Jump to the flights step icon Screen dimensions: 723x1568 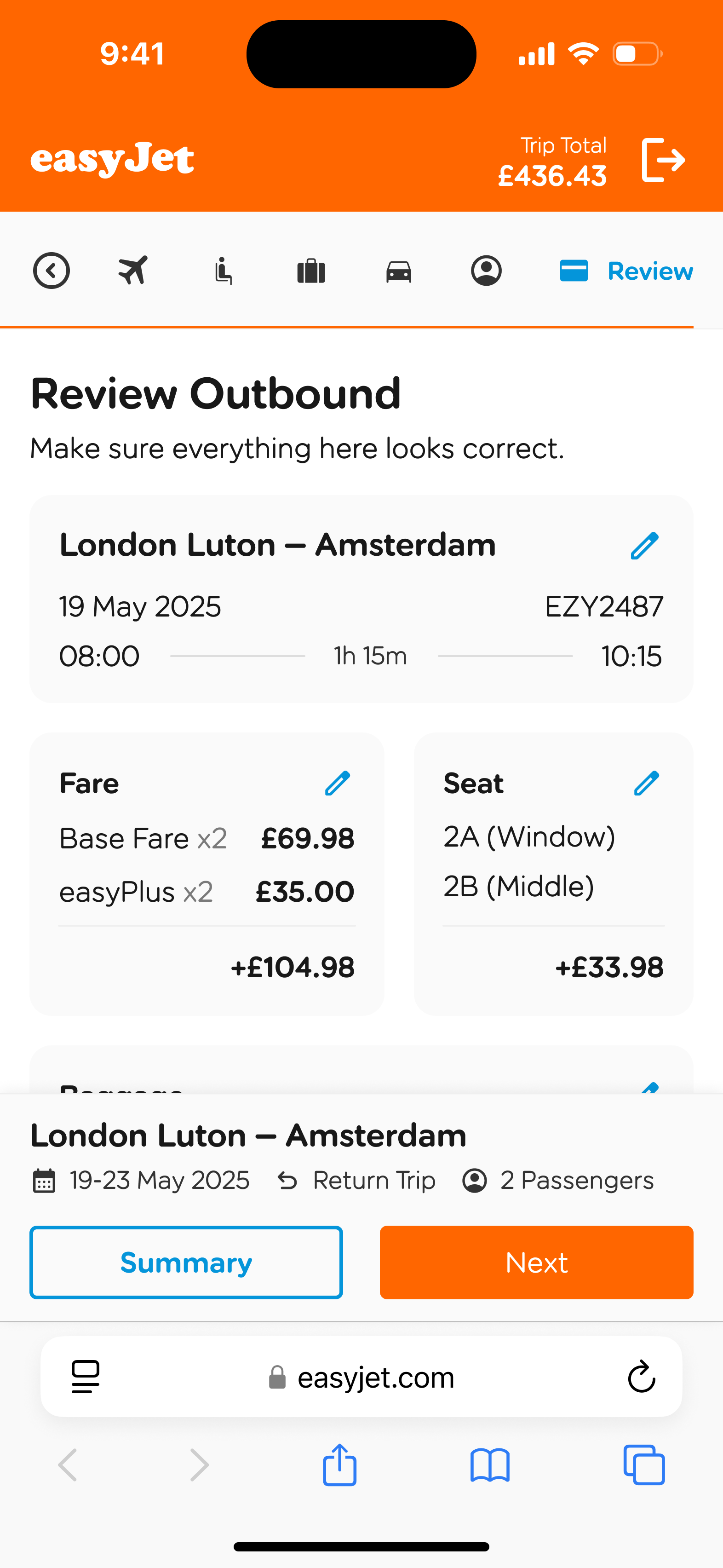(x=133, y=270)
